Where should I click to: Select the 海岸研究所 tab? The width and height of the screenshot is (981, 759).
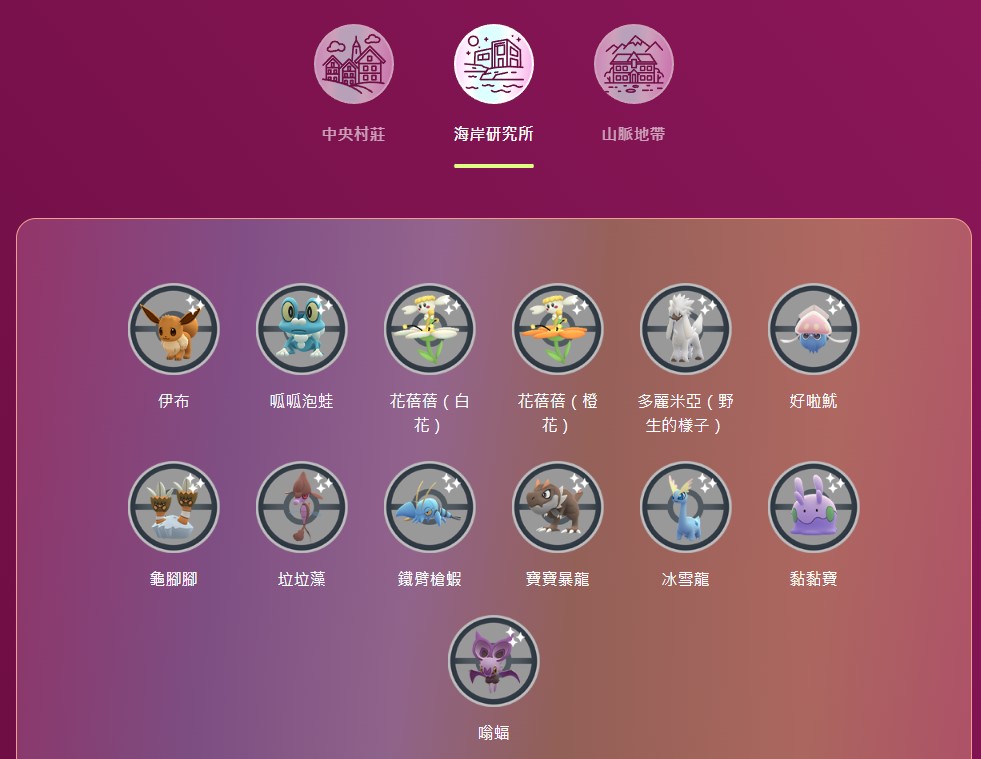(493, 65)
